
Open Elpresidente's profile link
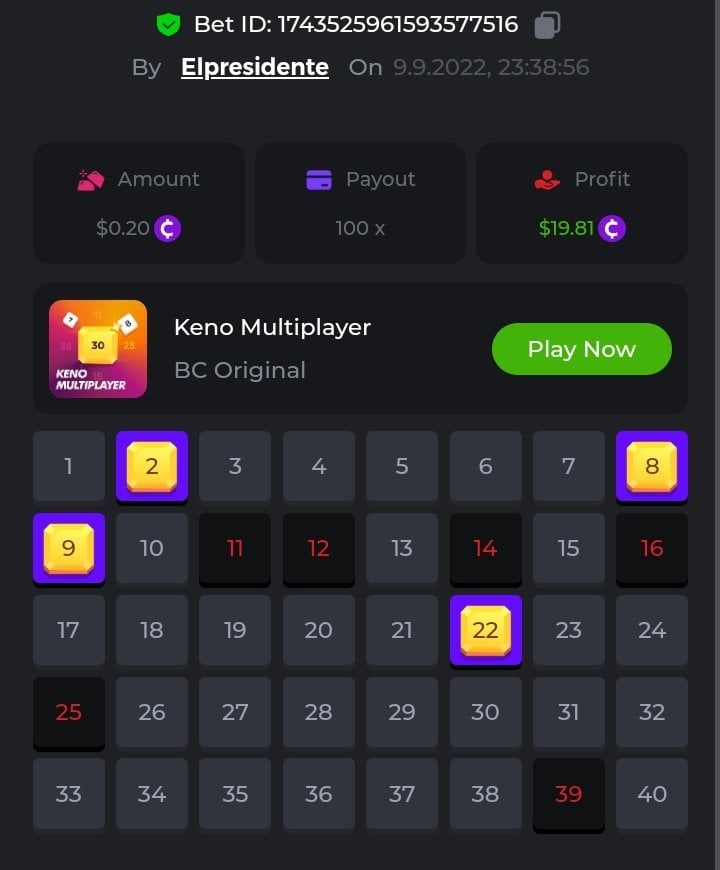(255, 68)
